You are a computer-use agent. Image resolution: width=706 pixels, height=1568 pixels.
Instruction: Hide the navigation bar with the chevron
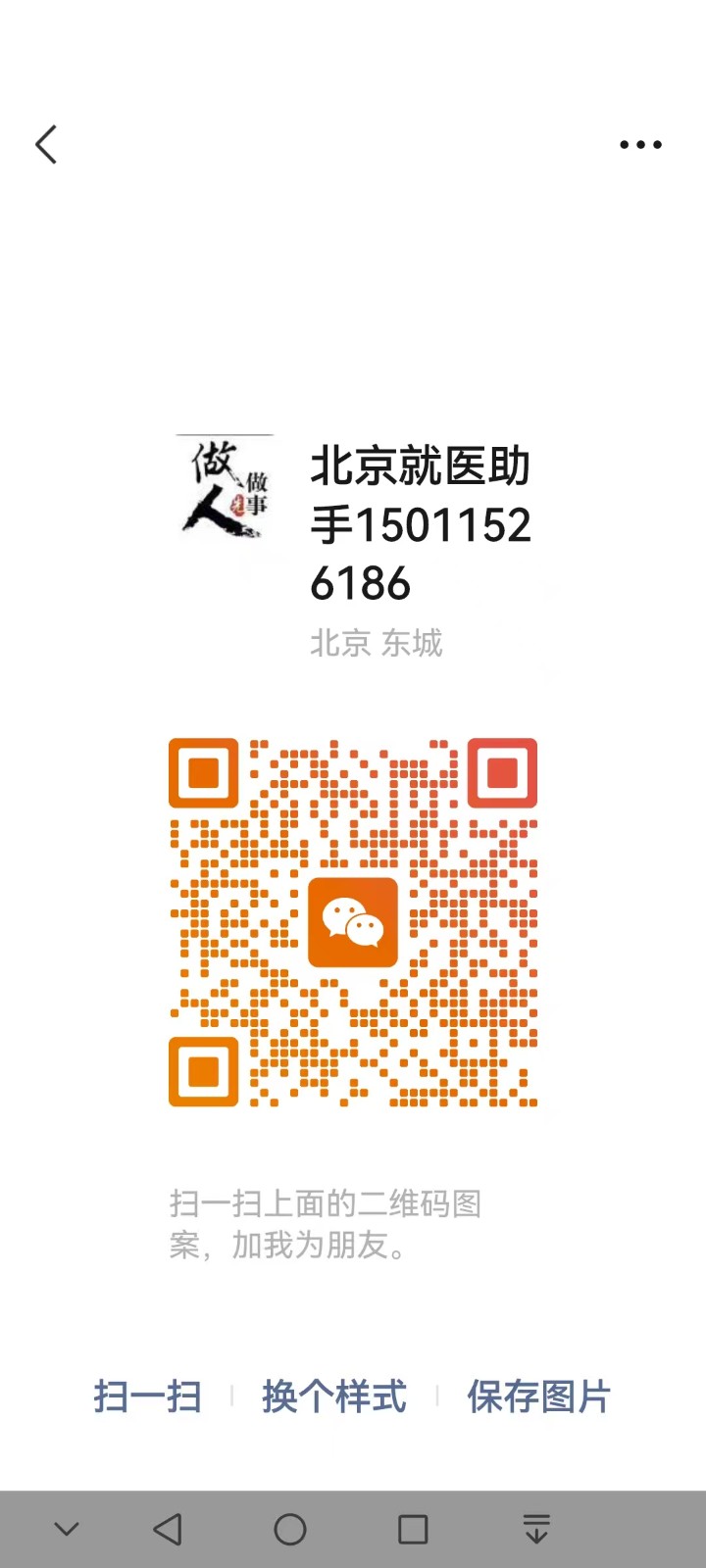tap(67, 1529)
